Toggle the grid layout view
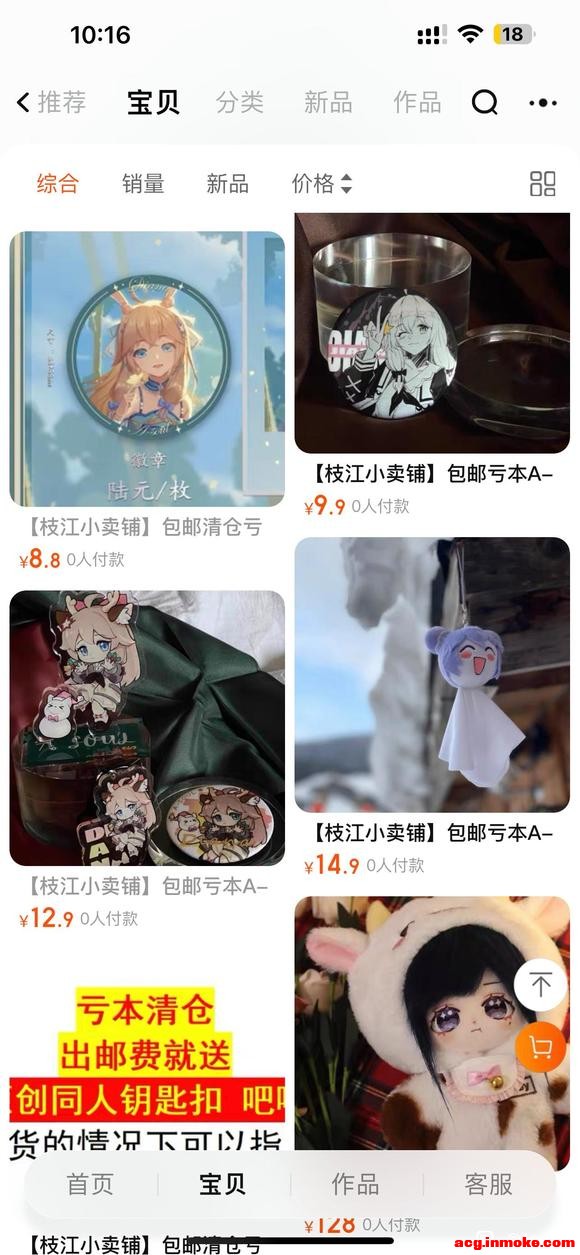 (x=543, y=184)
